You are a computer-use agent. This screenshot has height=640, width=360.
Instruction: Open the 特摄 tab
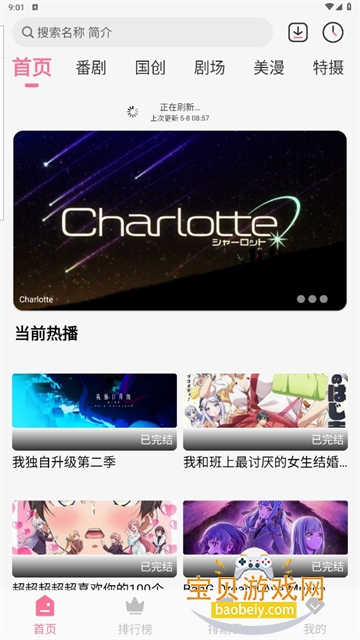click(328, 68)
